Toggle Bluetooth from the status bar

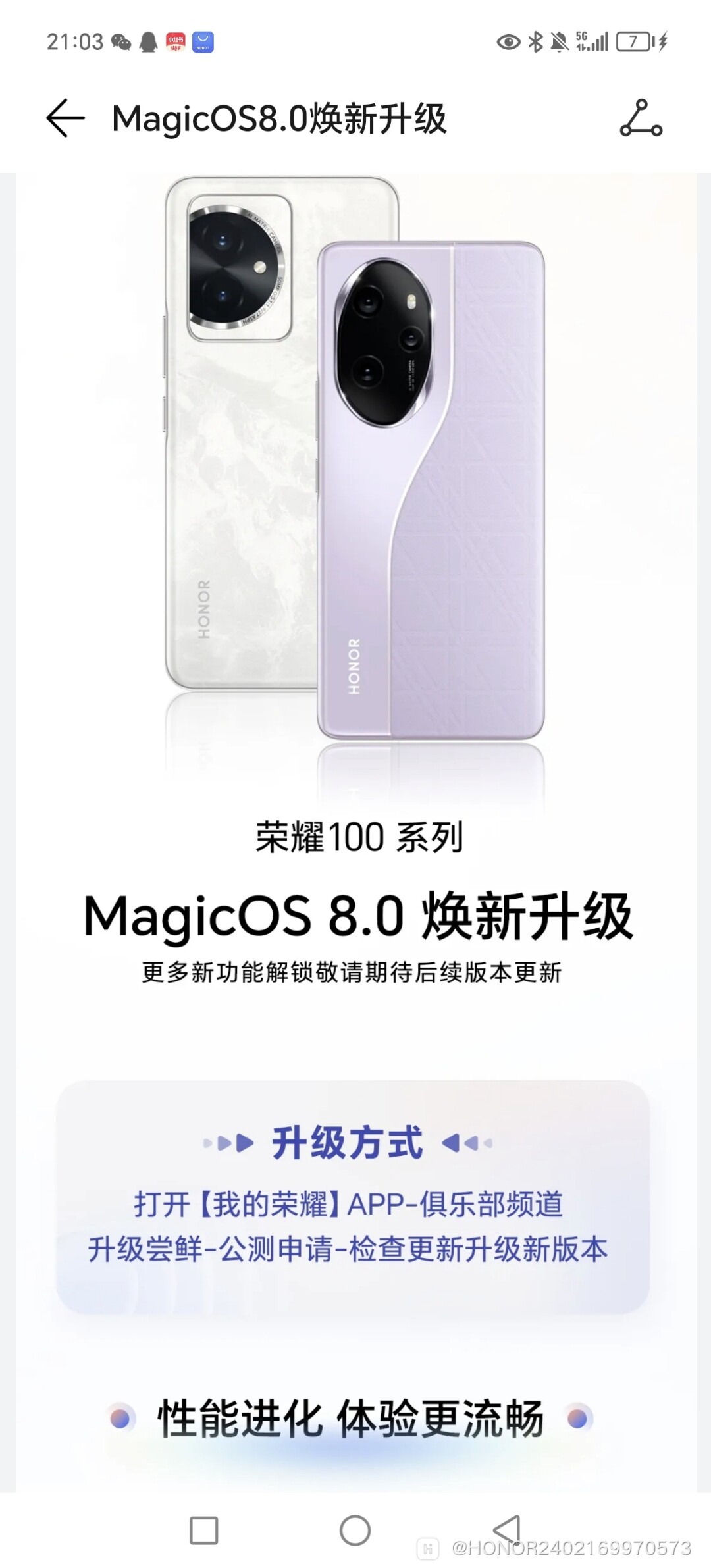[533, 41]
